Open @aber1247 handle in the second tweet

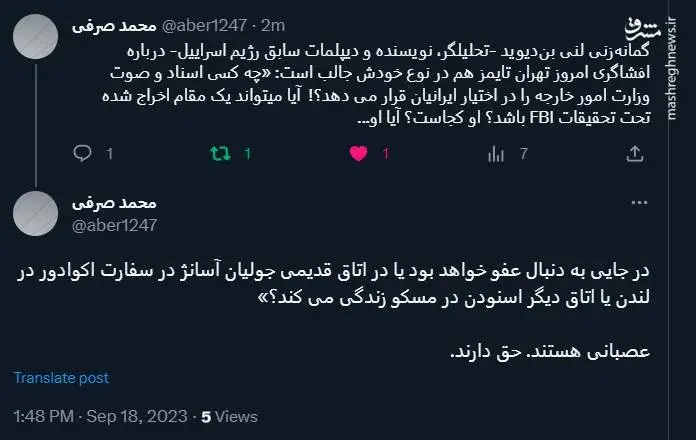pyautogui.click(x=114, y=225)
